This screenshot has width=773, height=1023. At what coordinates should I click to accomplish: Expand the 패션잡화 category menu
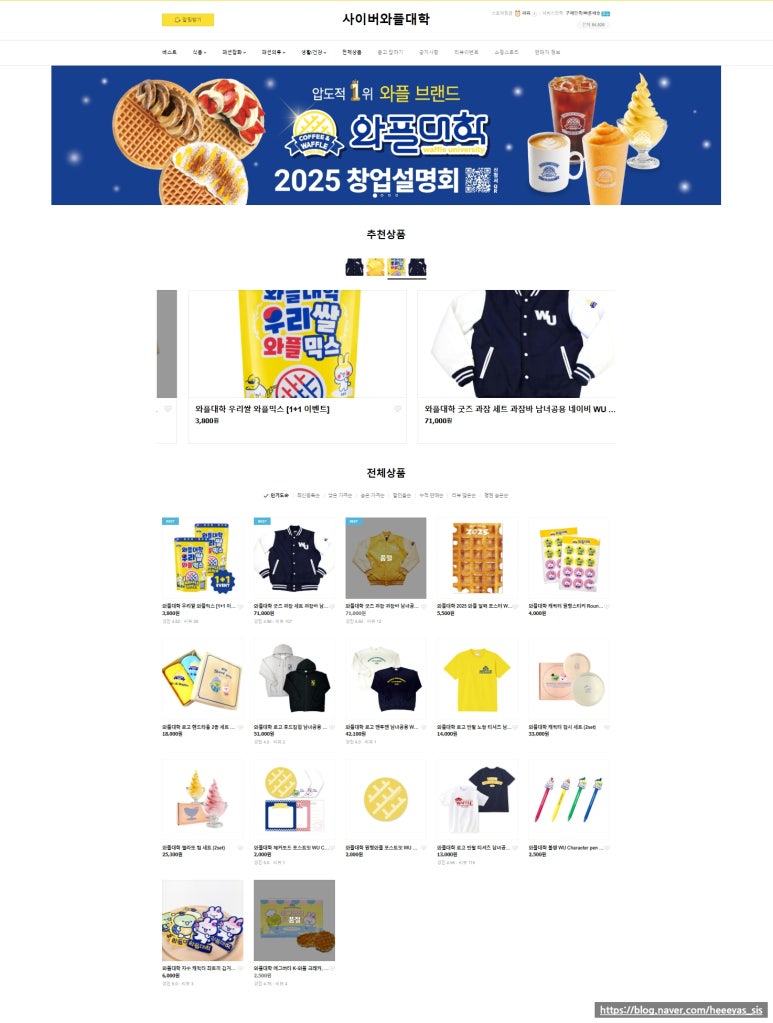click(234, 52)
